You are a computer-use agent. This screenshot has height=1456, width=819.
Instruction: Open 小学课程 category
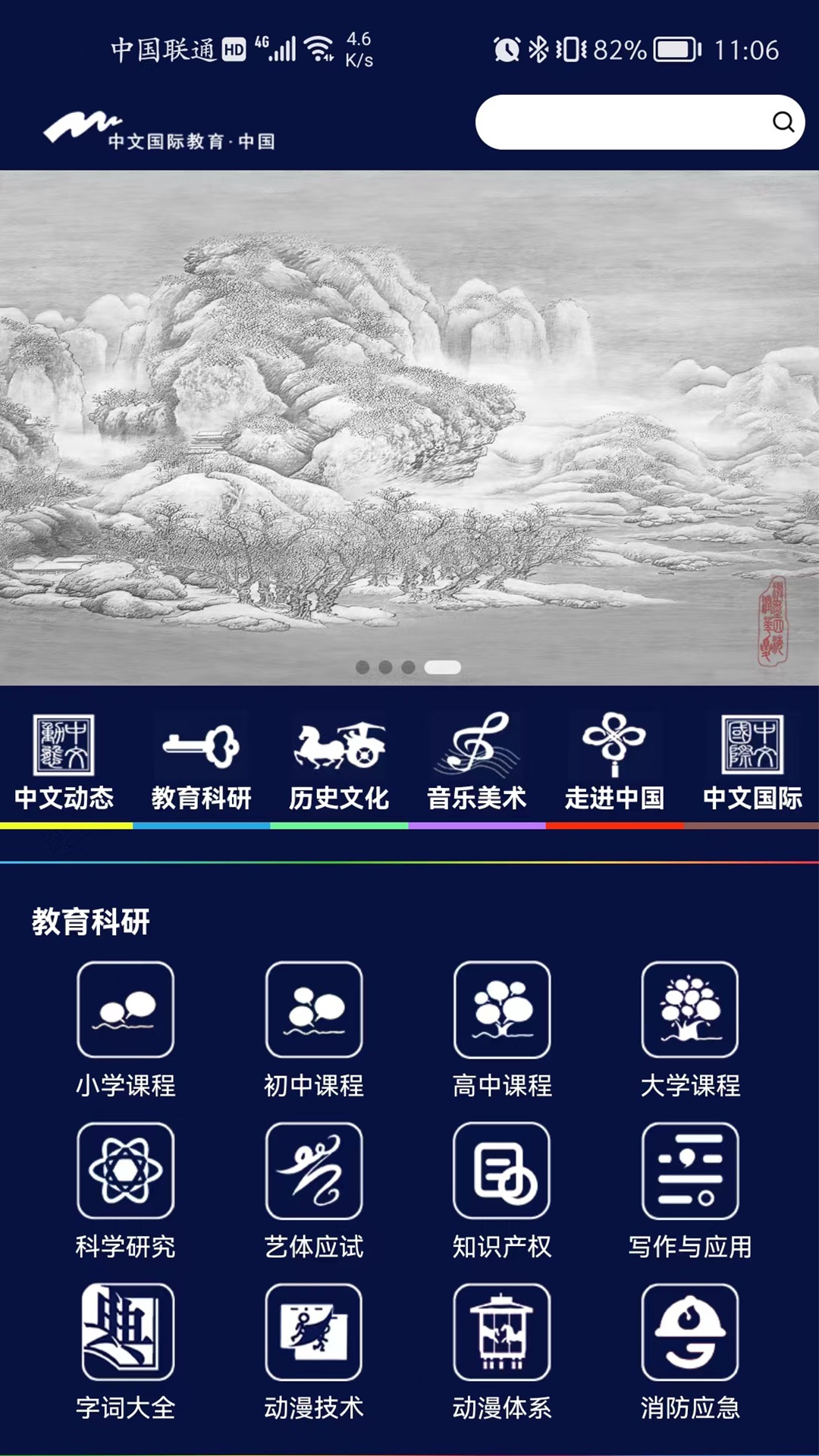126,1028
